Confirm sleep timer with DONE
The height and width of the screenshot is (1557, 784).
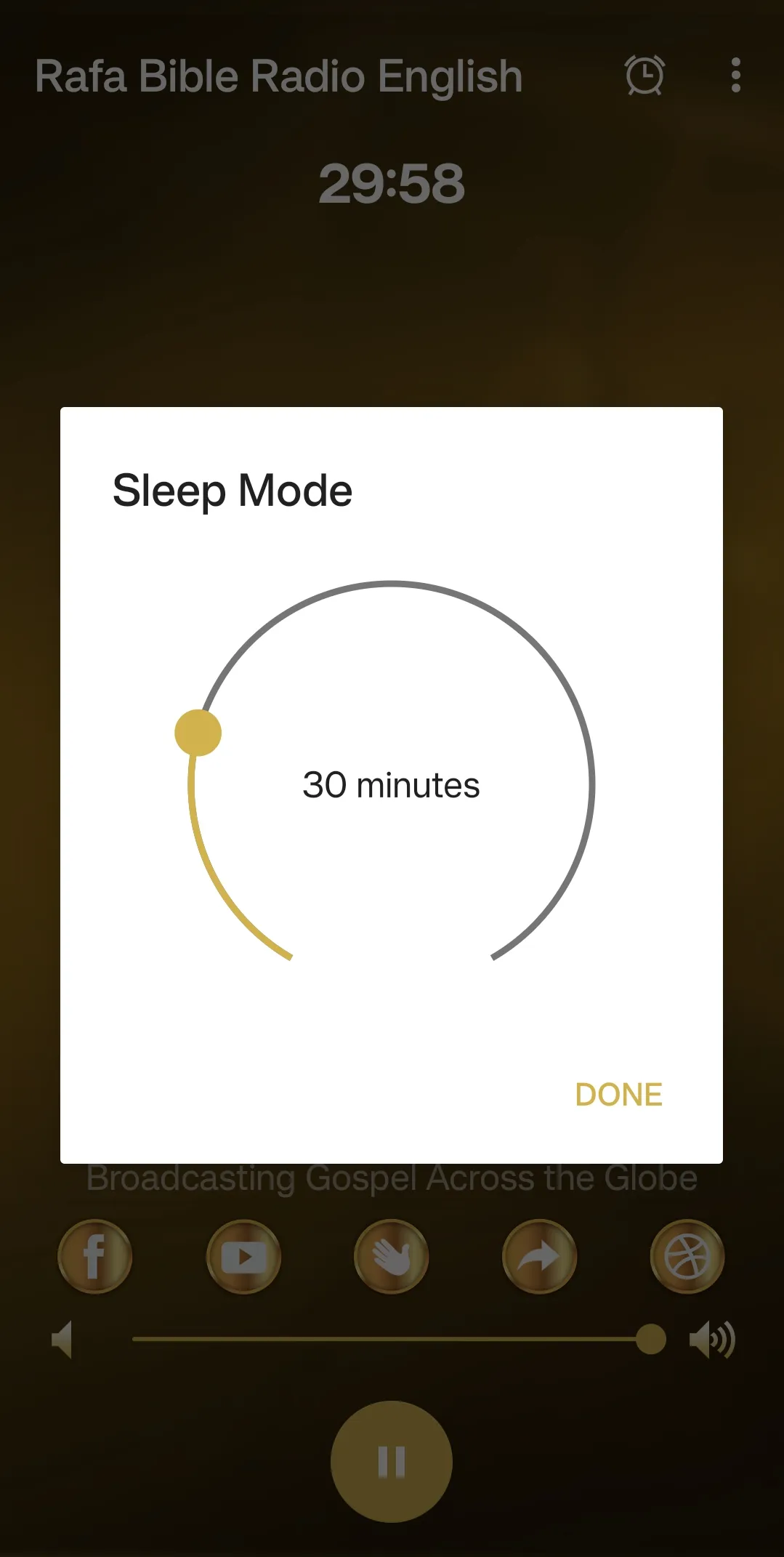coord(618,1095)
